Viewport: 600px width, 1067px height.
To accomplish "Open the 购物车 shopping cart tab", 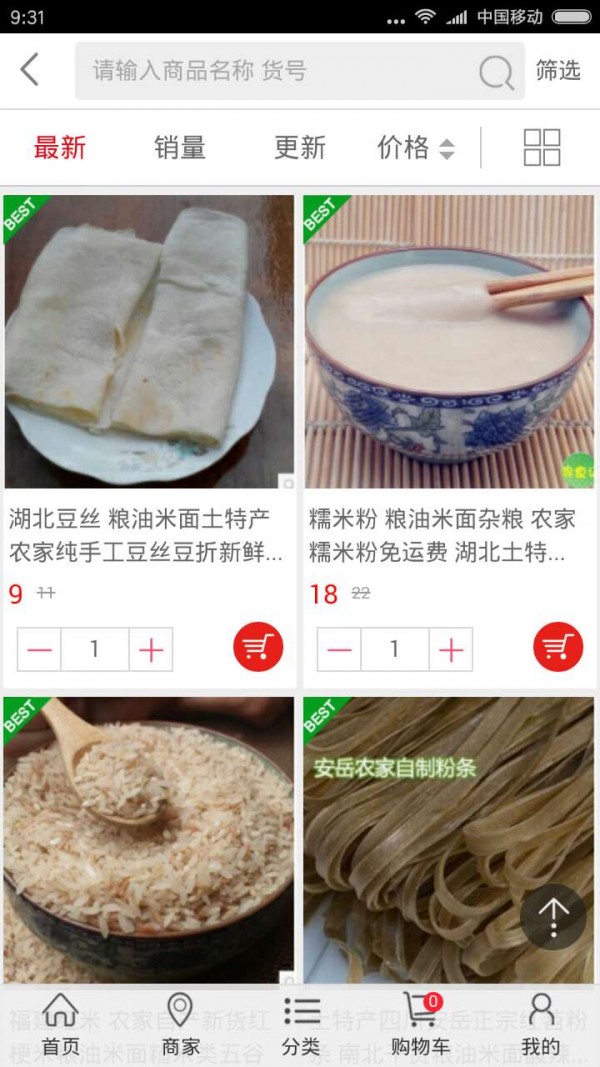I will [420, 1025].
